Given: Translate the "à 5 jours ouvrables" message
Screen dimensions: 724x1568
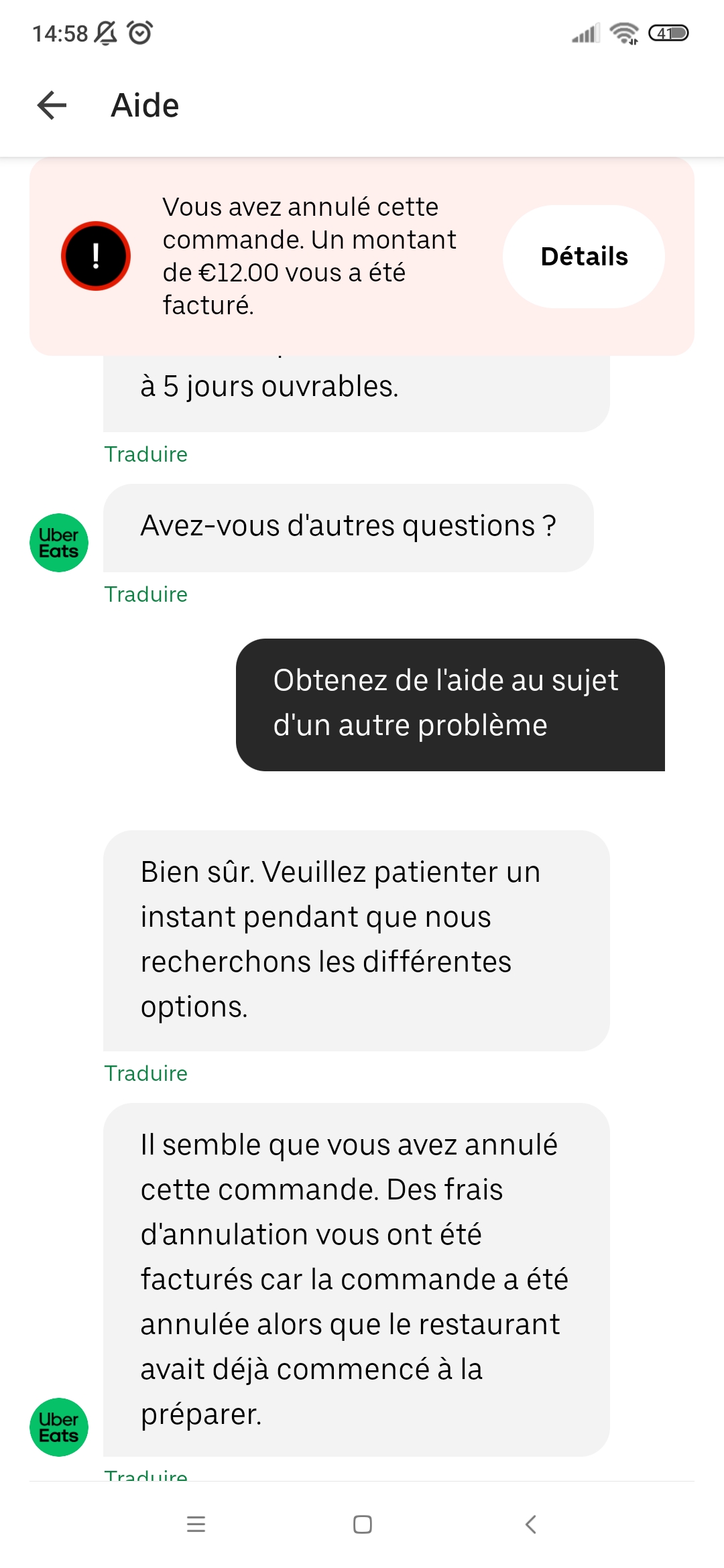Looking at the screenshot, I should (146, 454).
